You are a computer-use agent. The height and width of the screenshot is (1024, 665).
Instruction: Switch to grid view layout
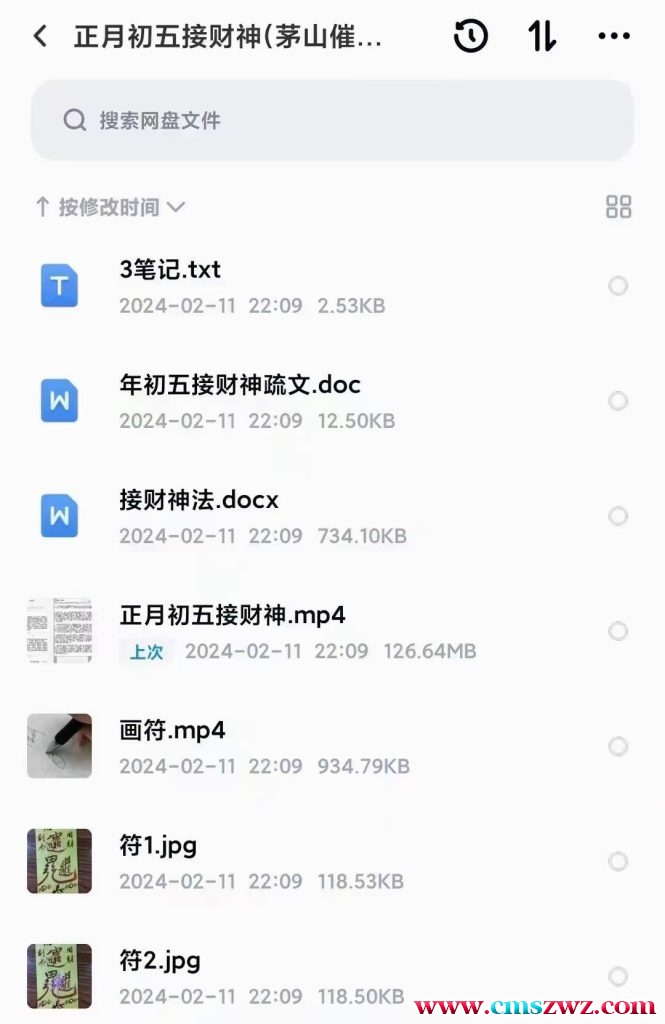pyautogui.click(x=618, y=207)
